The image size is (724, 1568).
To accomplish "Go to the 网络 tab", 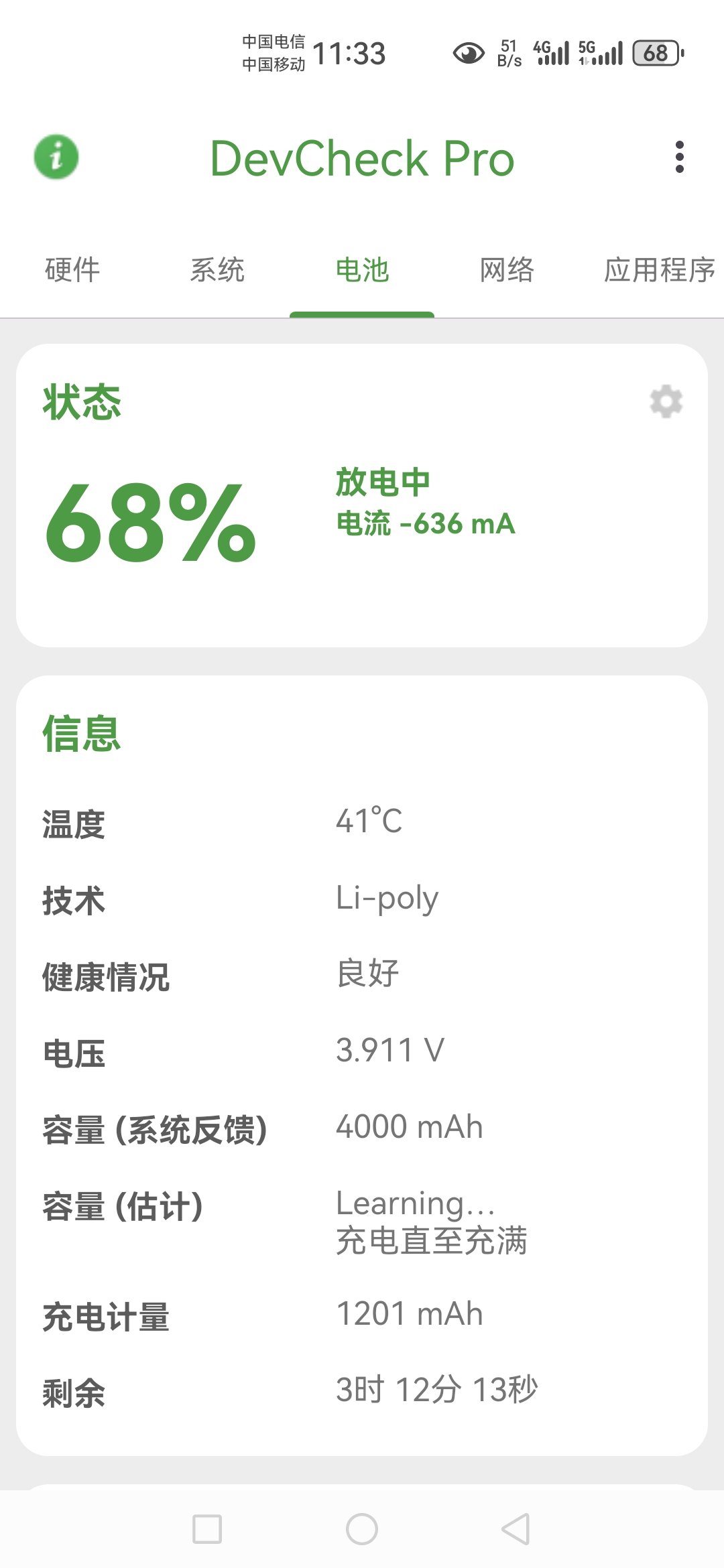I will (x=507, y=270).
